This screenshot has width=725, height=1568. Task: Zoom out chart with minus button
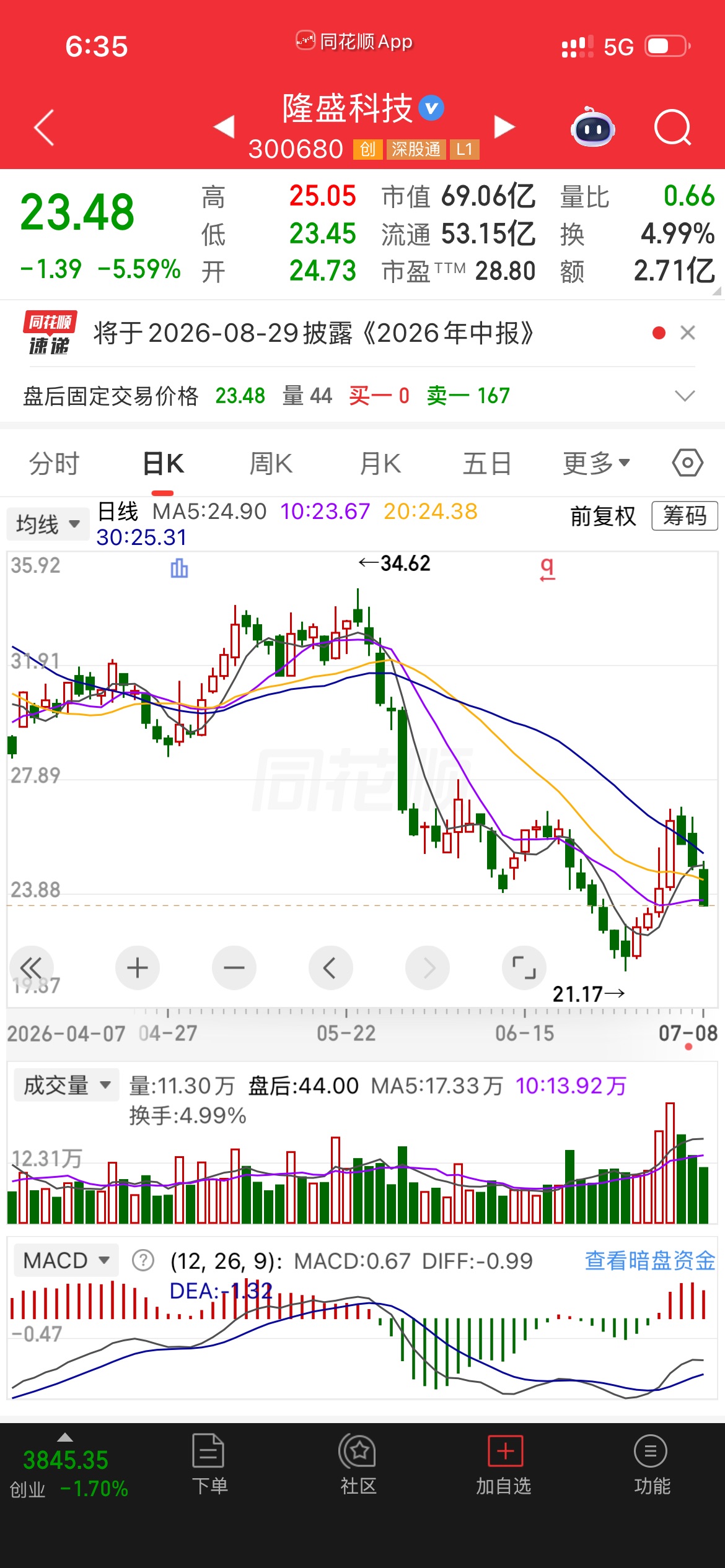coord(234,968)
